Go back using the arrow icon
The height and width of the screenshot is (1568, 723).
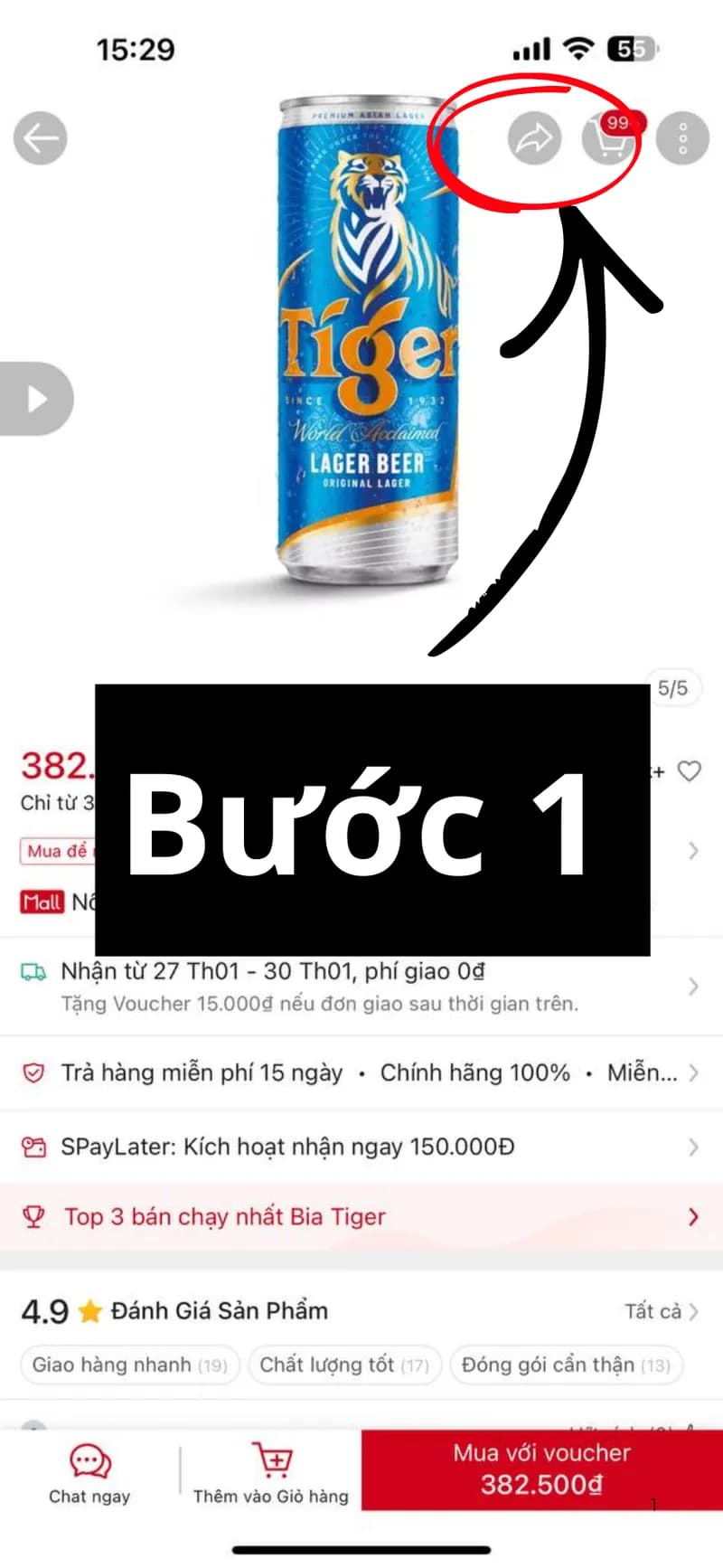coord(41,138)
